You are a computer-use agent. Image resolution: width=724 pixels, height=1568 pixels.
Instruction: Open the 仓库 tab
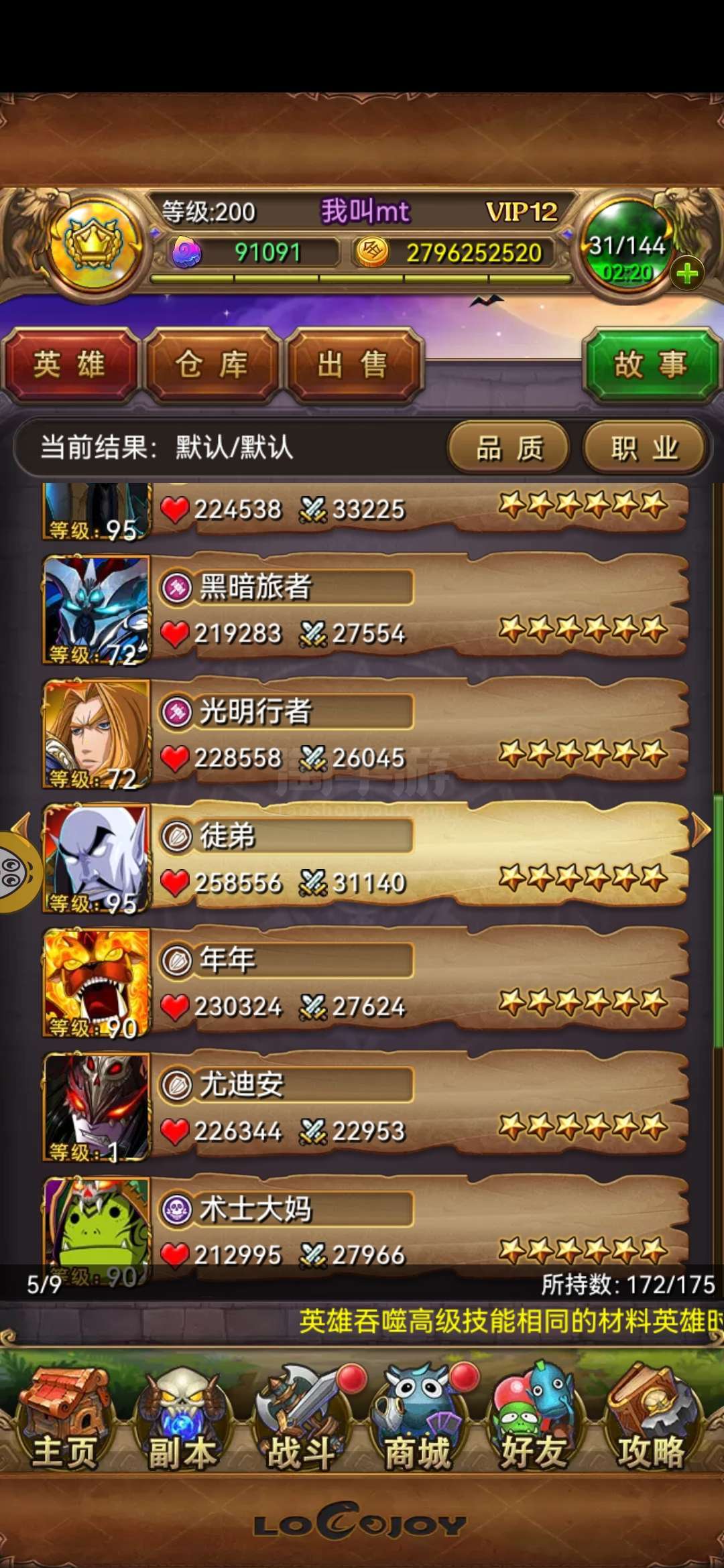(212, 365)
